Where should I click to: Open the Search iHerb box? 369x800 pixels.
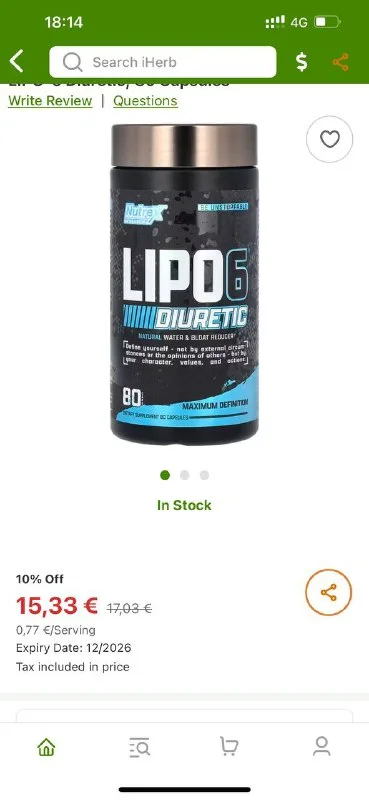(163, 62)
